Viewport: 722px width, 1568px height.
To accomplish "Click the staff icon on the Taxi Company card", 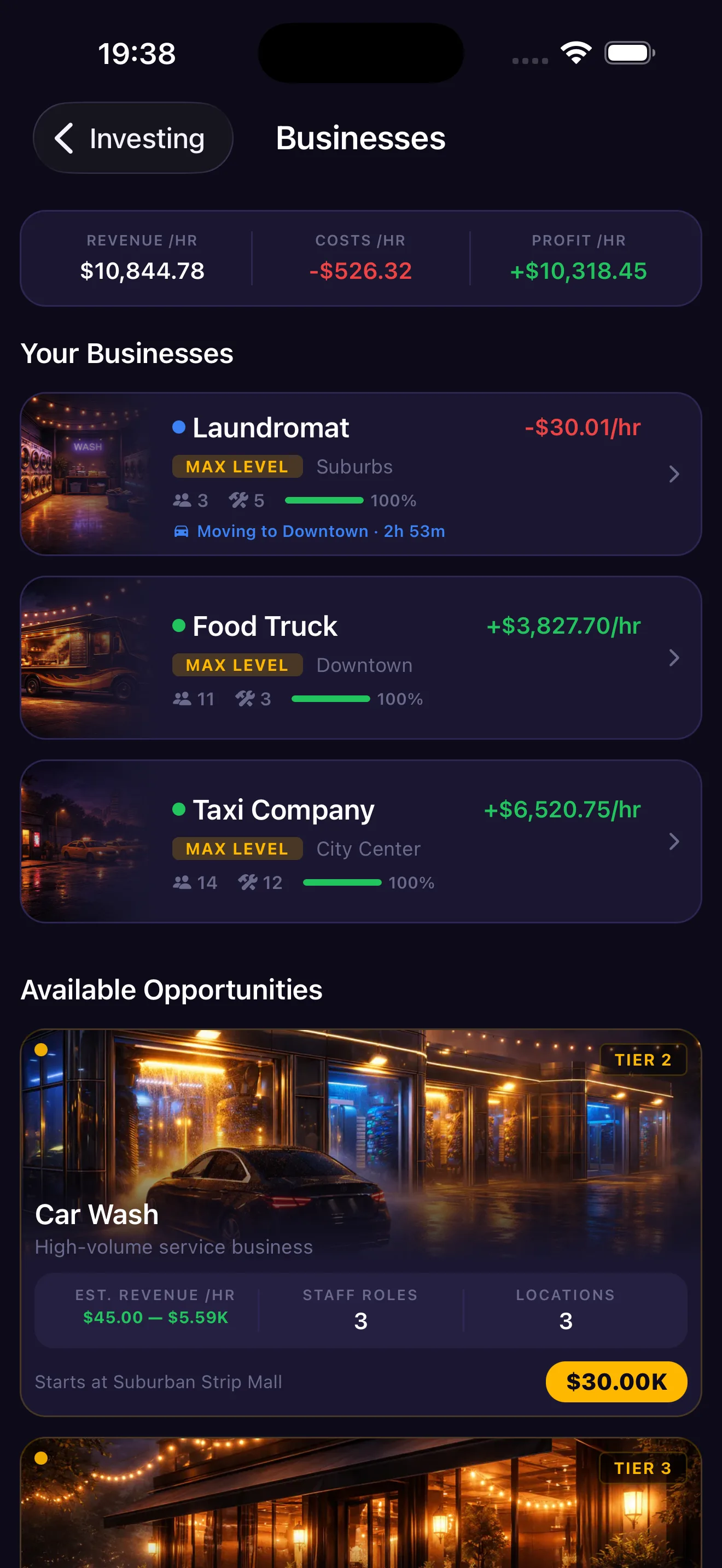I will click(183, 882).
